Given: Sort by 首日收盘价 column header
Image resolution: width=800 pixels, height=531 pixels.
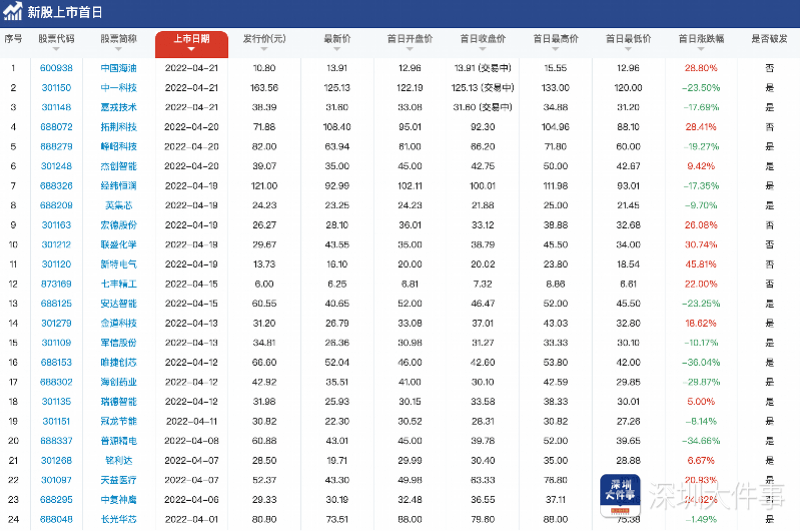Looking at the screenshot, I should click(482, 39).
